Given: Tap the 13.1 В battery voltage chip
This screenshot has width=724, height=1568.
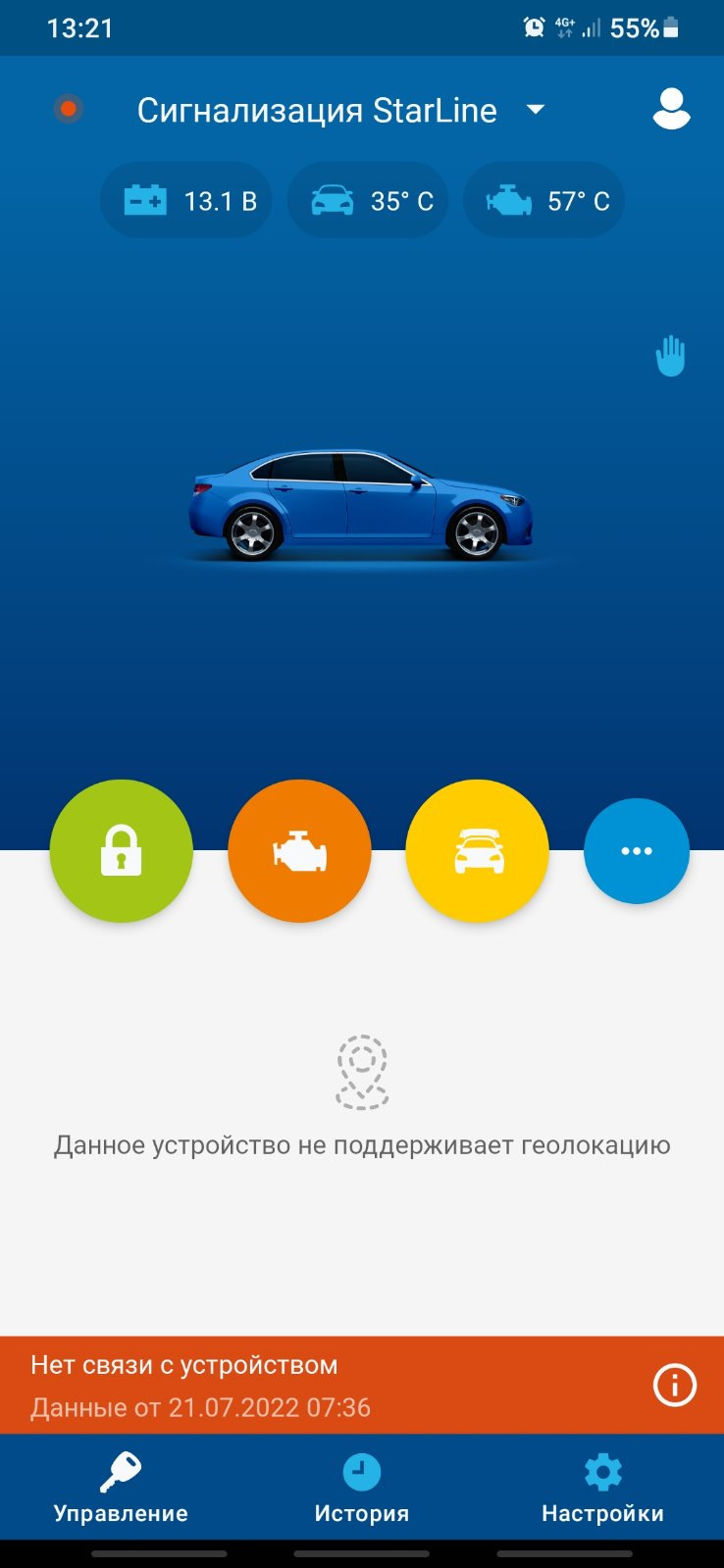Looking at the screenshot, I should pos(186,200).
